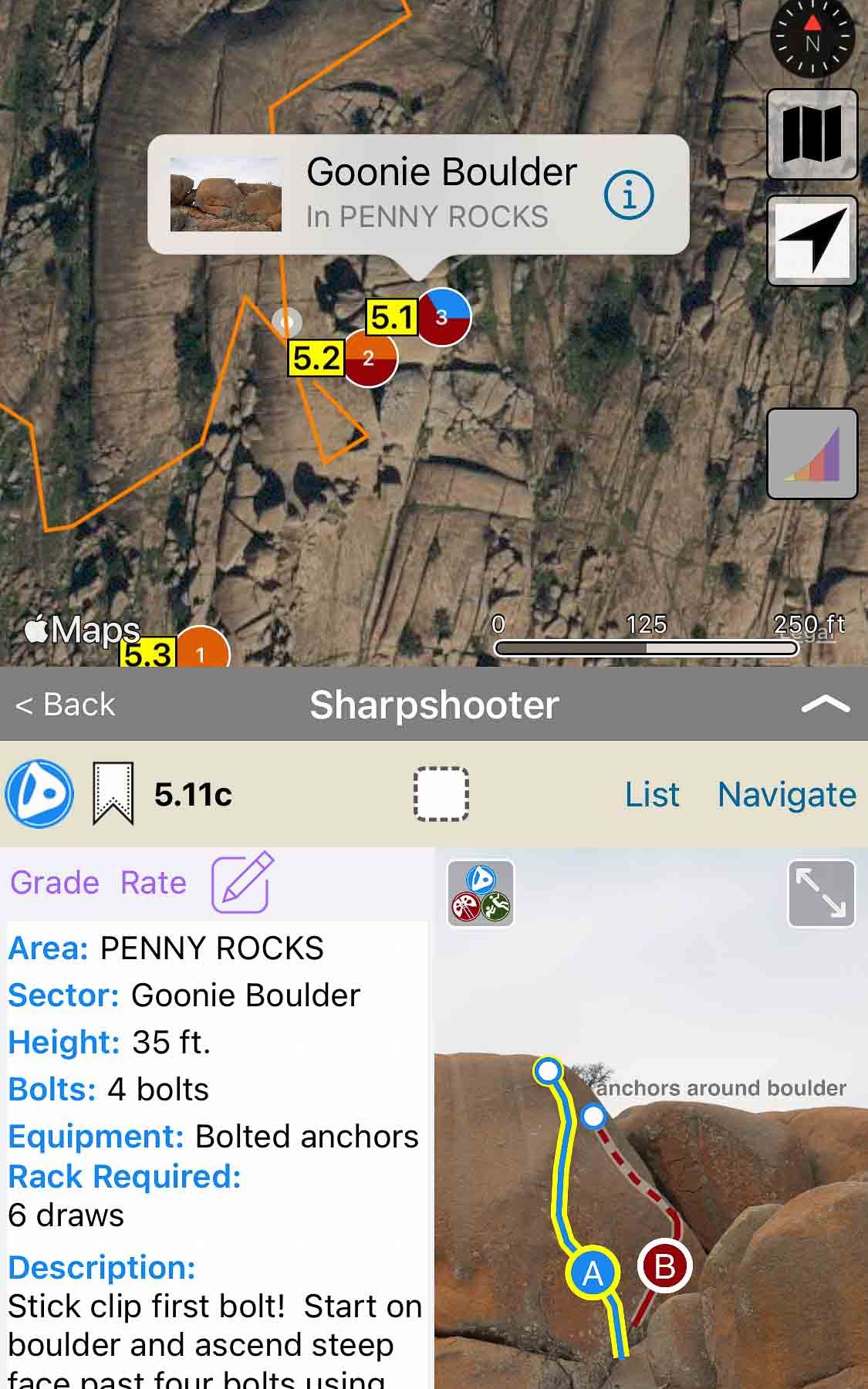Select map marker 2 labeled 5.2
868x1389 pixels.
click(x=370, y=359)
